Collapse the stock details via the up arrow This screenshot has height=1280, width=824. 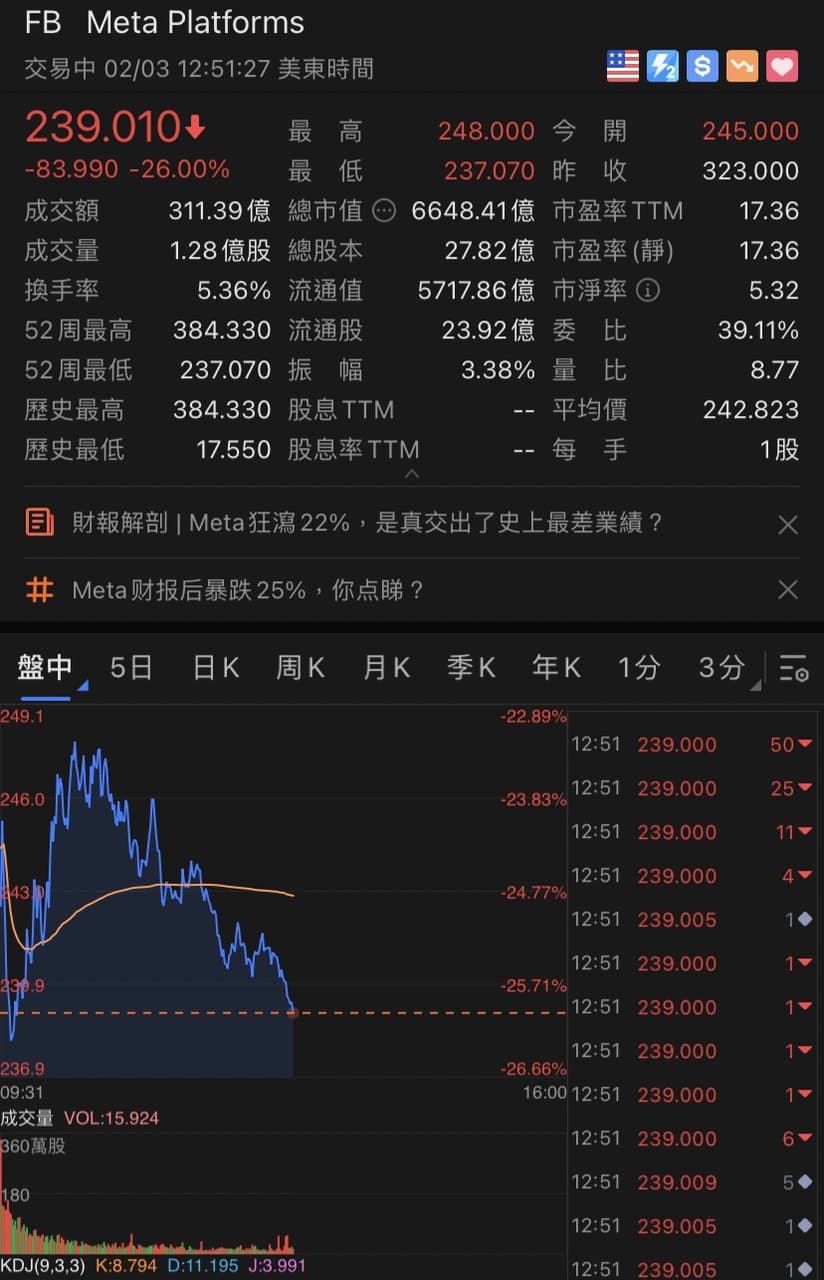412,473
